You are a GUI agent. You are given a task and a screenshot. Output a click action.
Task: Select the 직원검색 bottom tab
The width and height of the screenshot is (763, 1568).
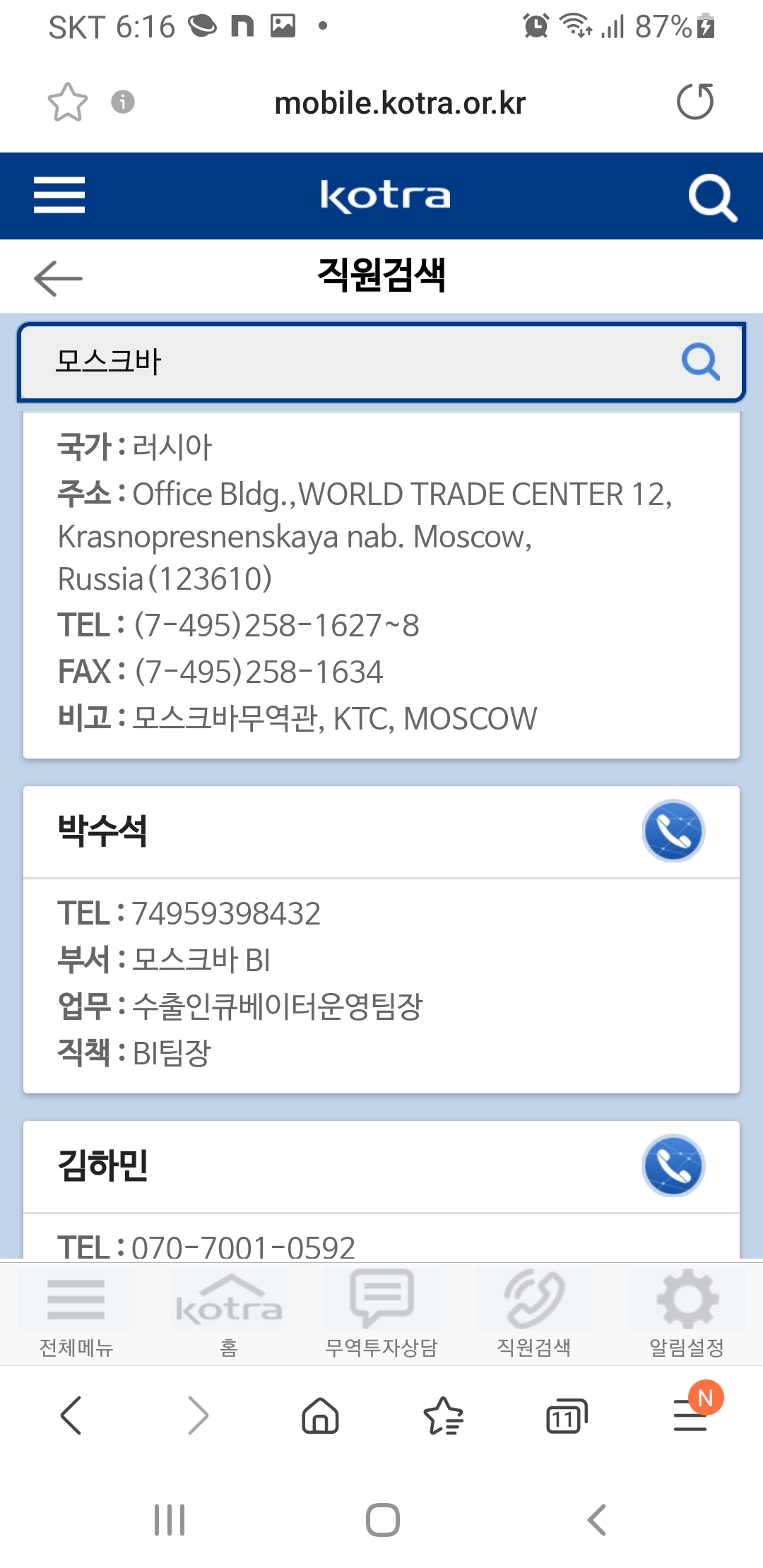[x=534, y=1314]
